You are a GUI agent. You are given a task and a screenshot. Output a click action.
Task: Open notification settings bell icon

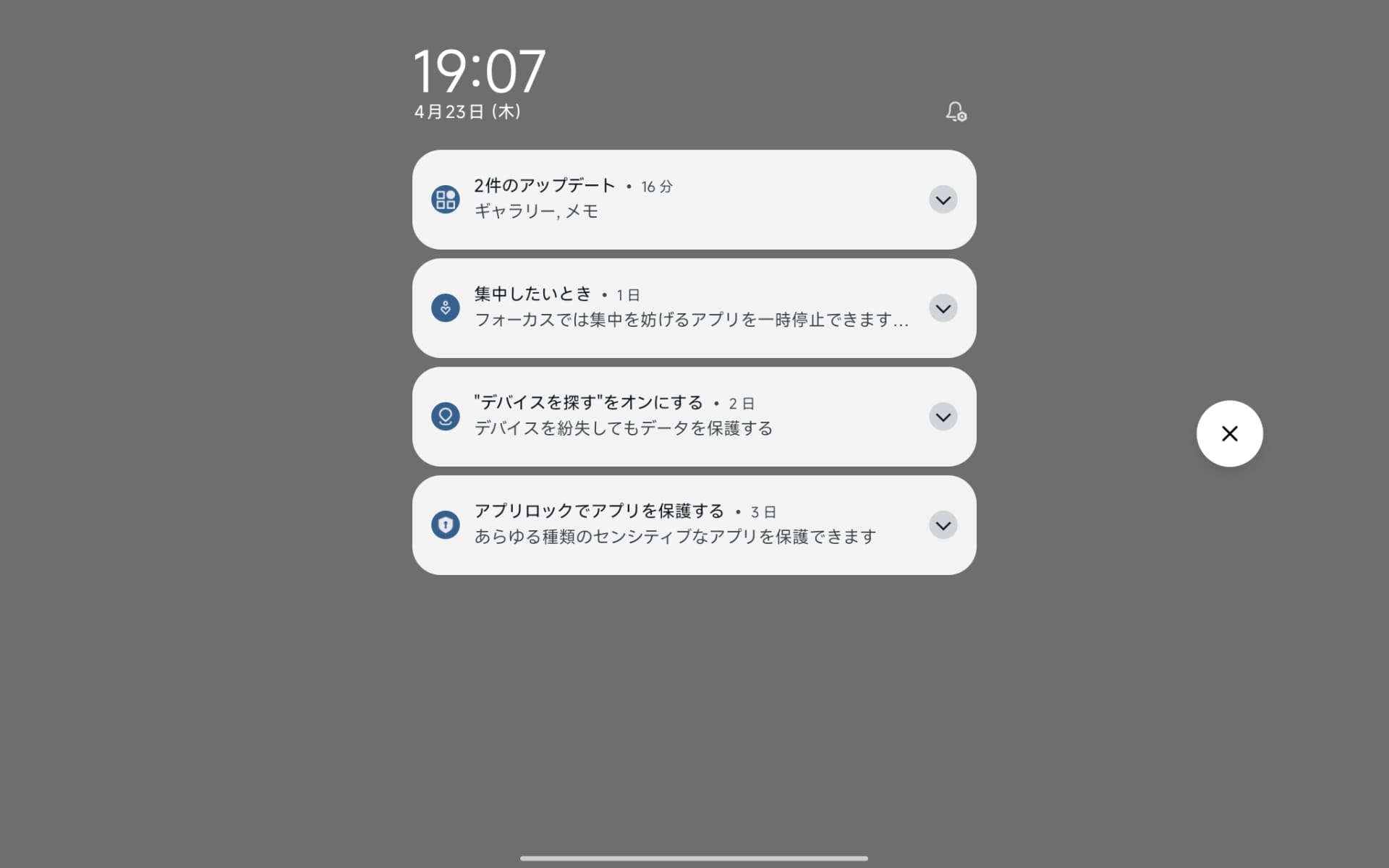(955, 112)
